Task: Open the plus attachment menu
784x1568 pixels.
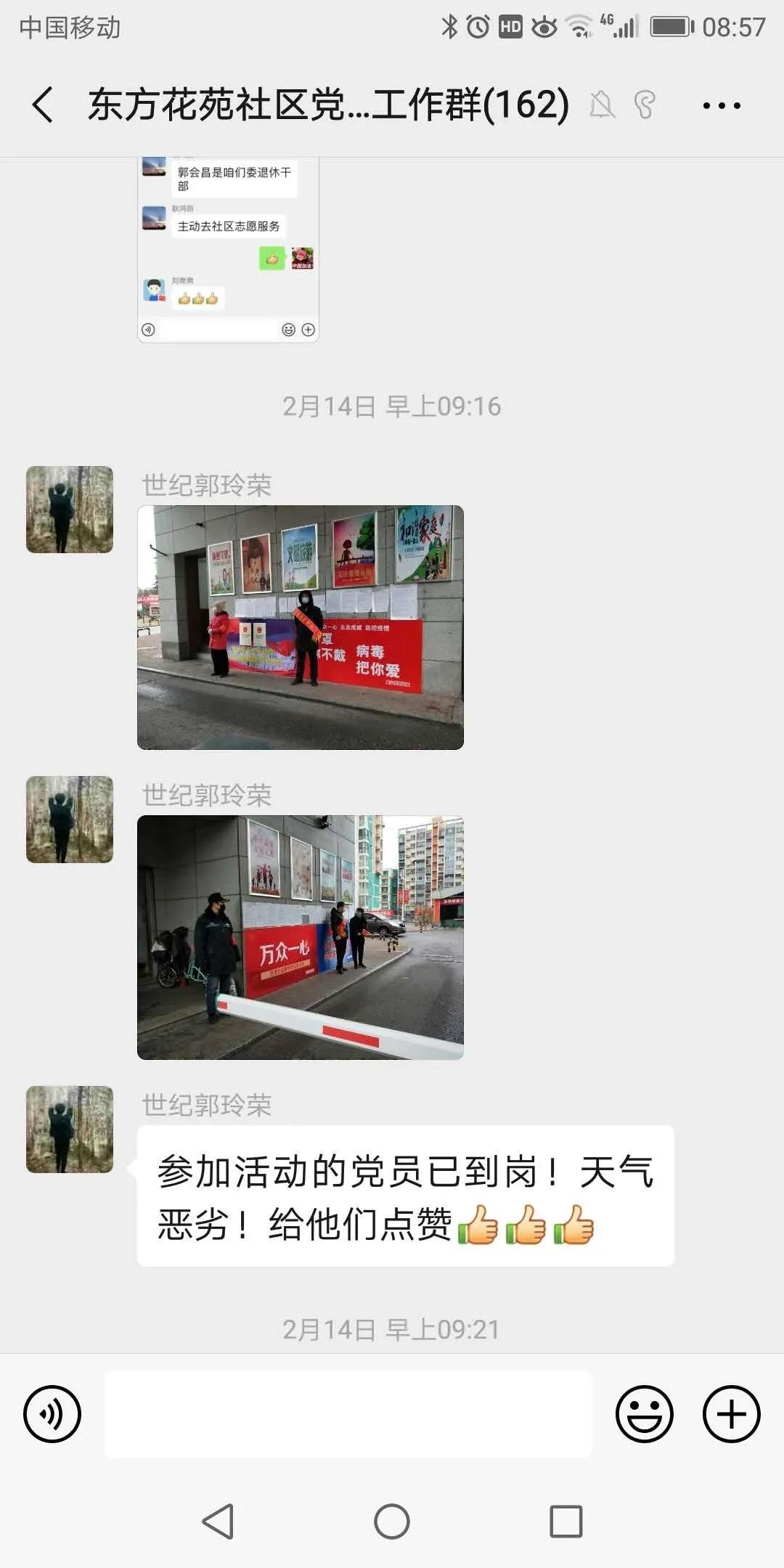Action: (x=731, y=1413)
